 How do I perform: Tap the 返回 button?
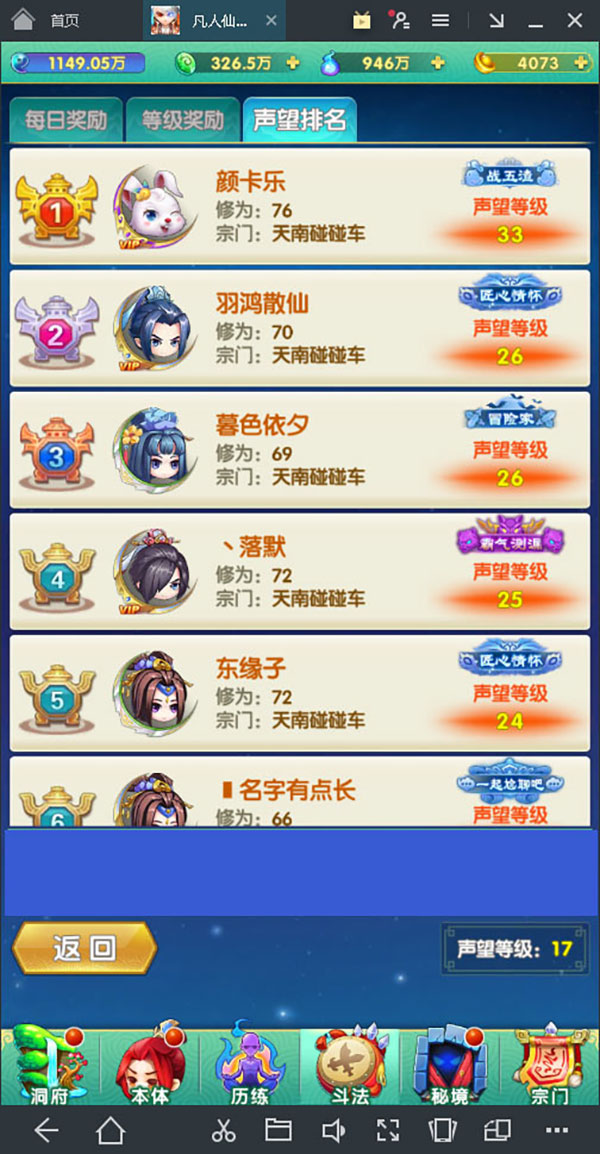[x=84, y=948]
